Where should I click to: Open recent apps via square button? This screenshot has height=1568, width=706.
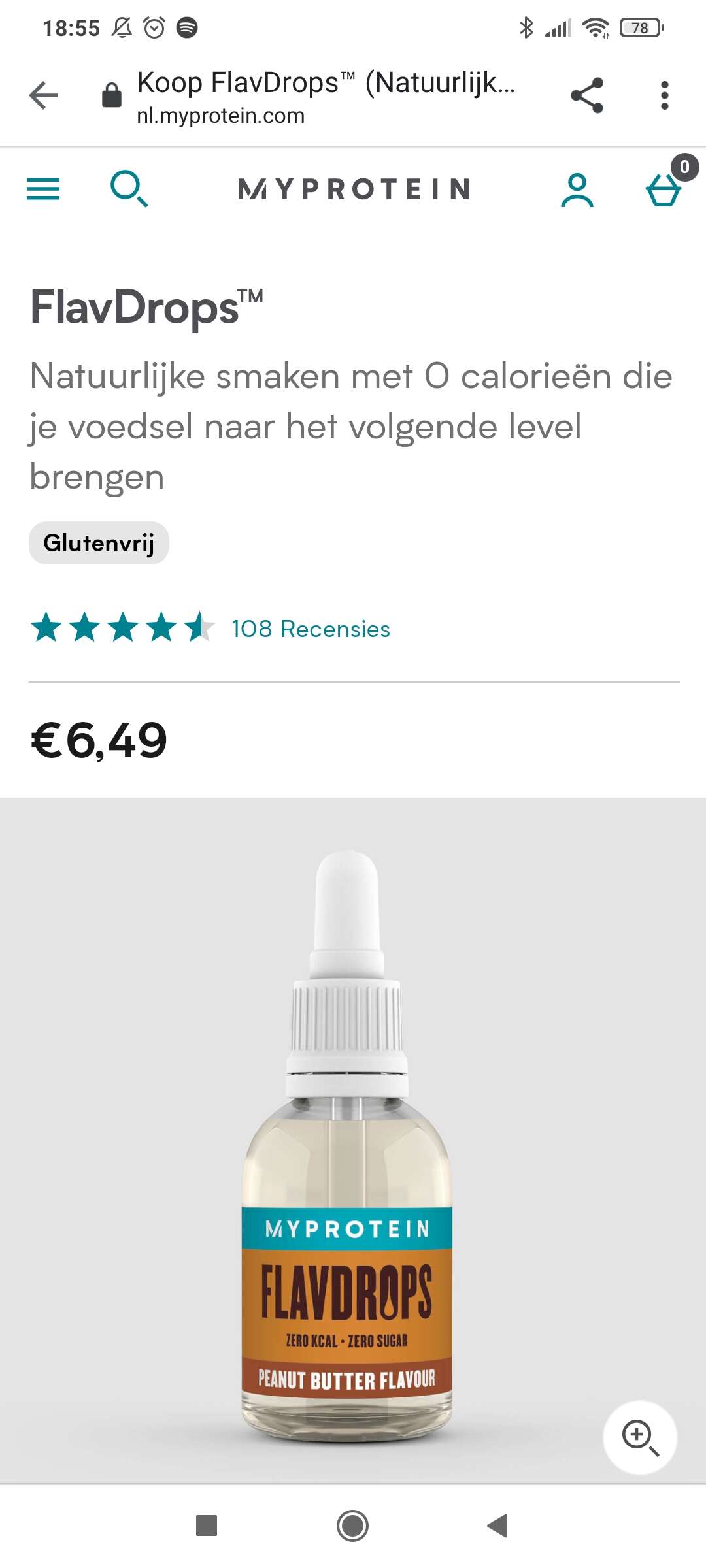click(x=207, y=1526)
